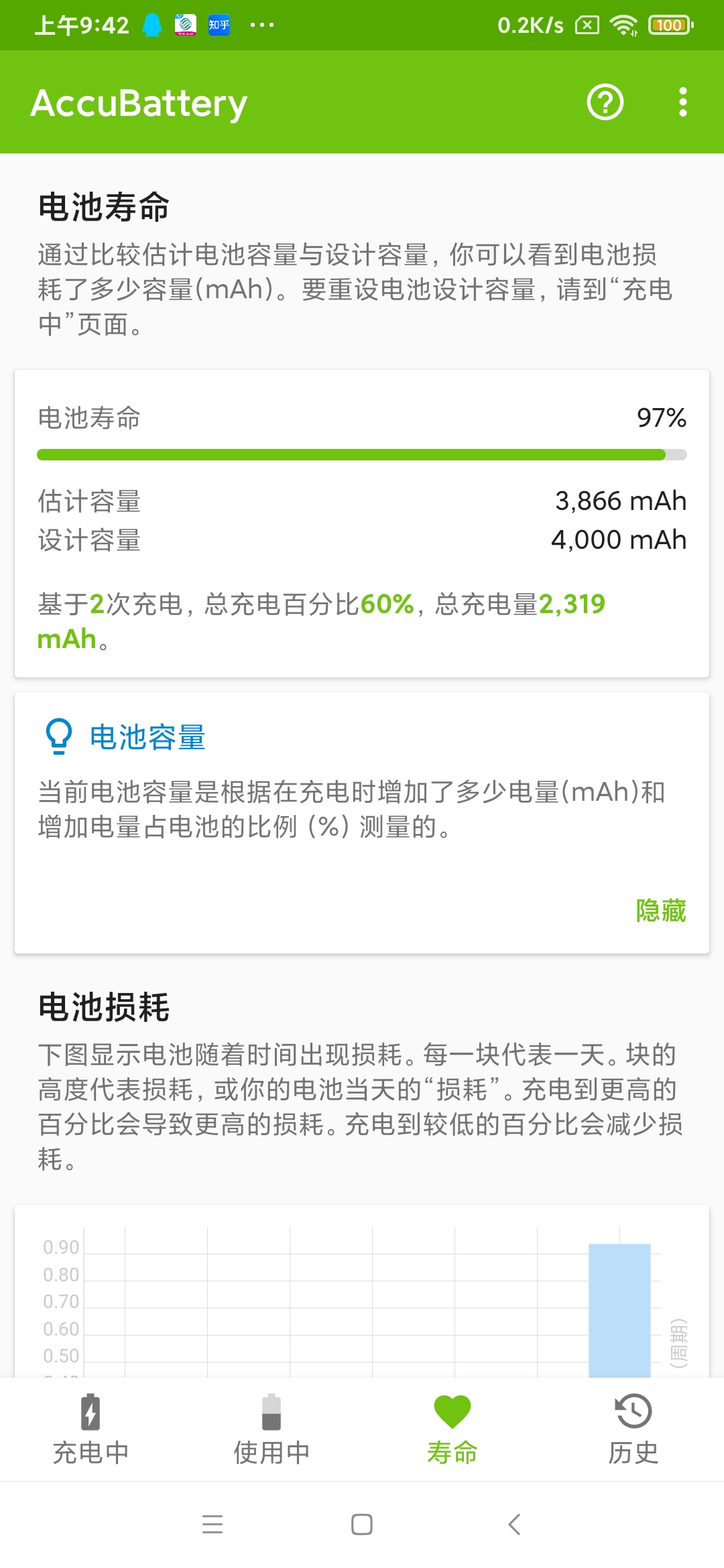724x1568 pixels.
Task: Switch to the 充电中 tab
Action: pos(90,1429)
